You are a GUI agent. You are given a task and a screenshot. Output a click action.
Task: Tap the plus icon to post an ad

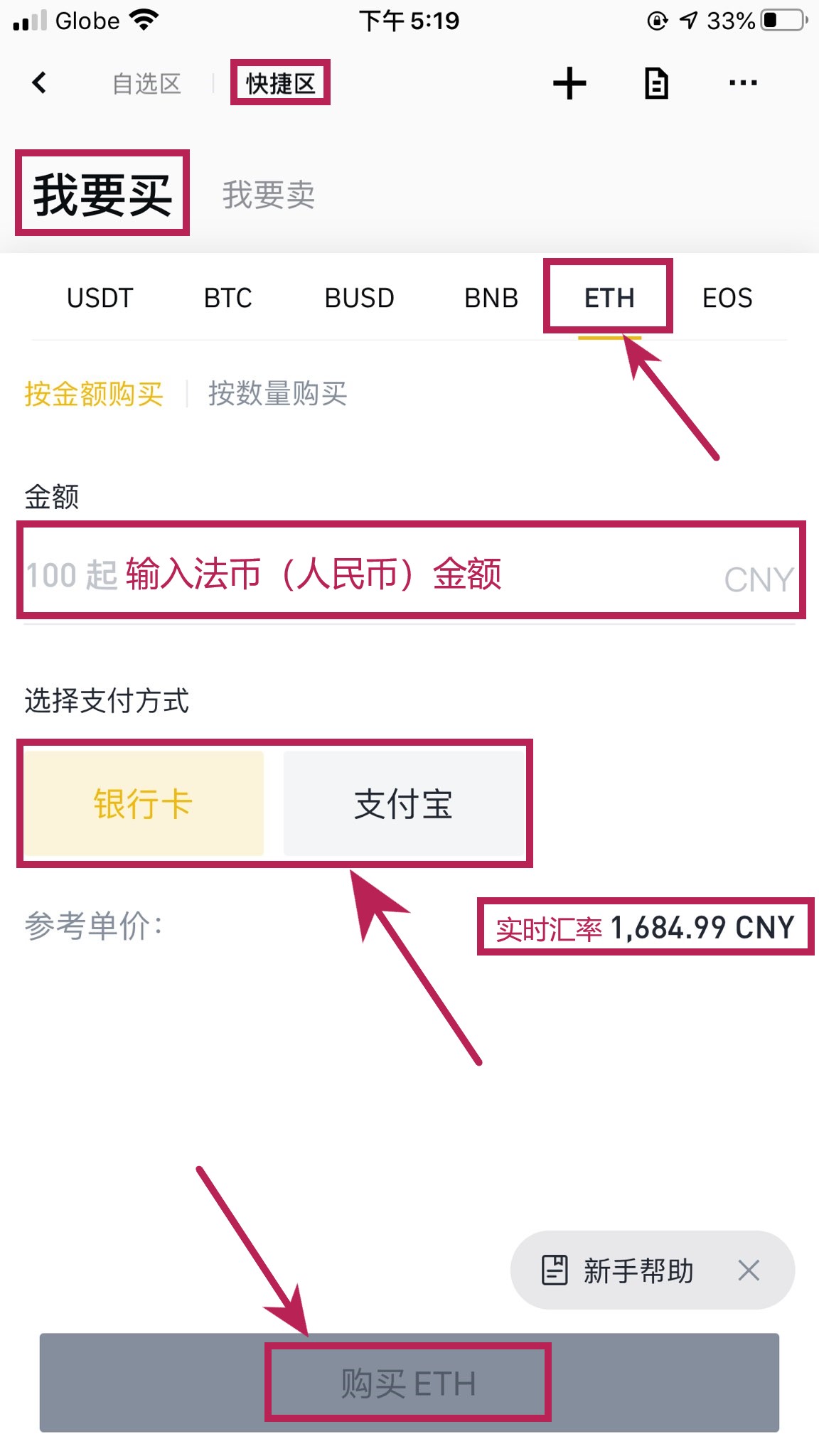(569, 84)
